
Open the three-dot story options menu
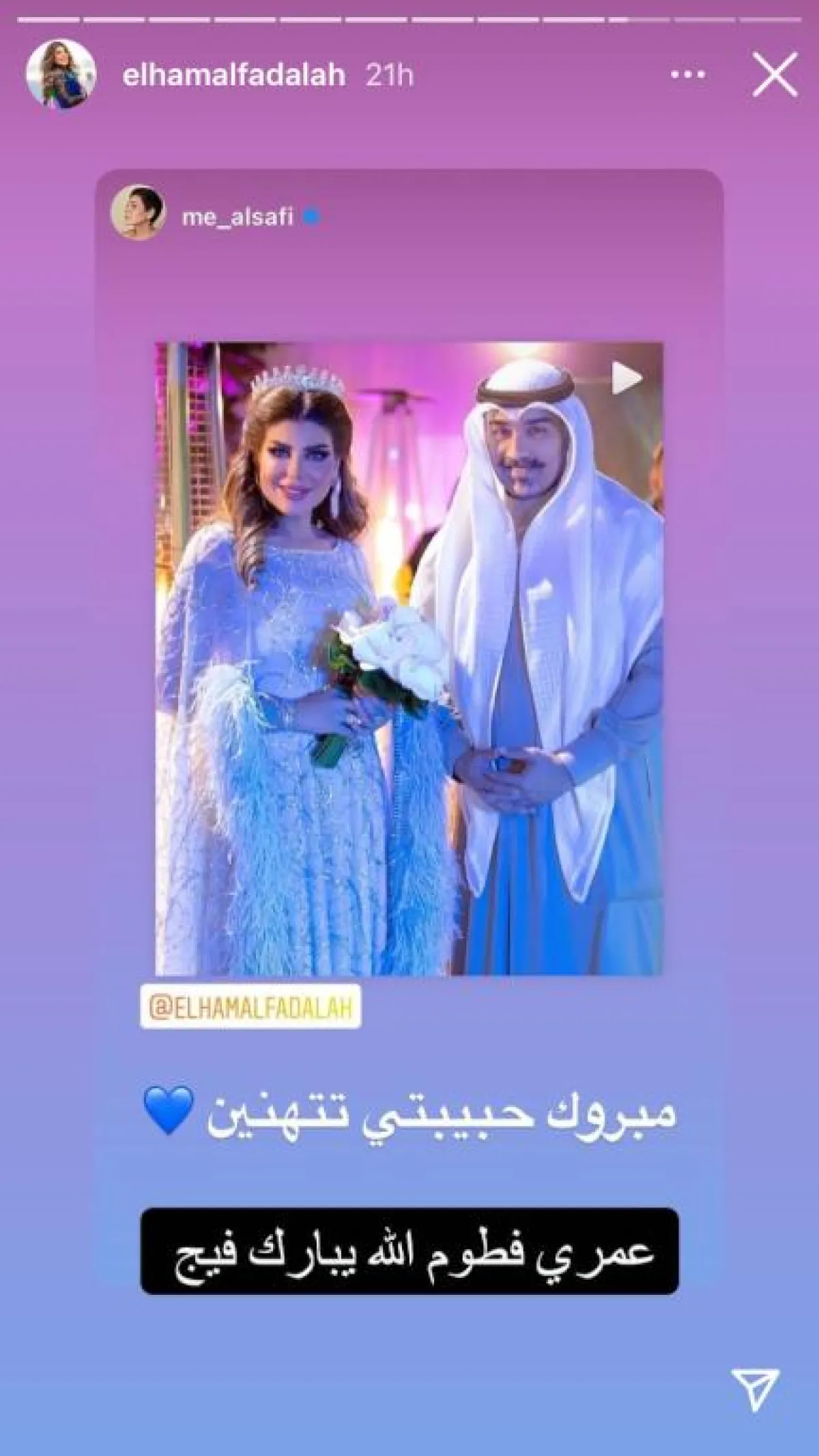[x=687, y=75]
